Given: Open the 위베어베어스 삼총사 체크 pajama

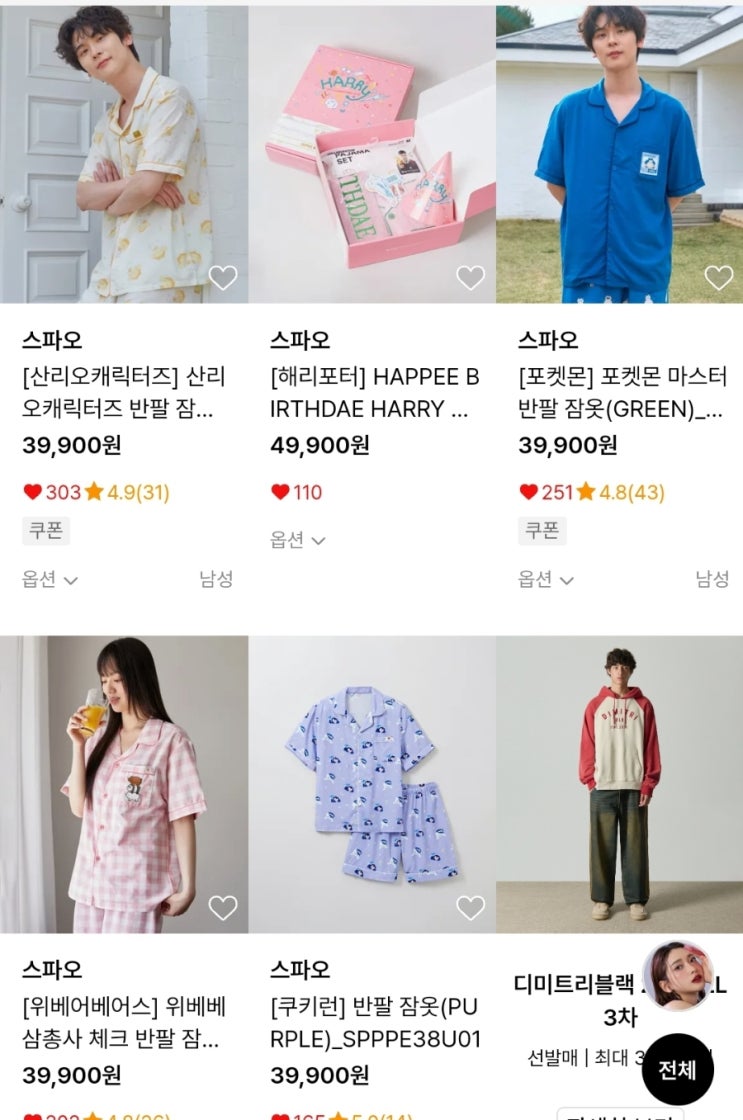Looking at the screenshot, I should 124,1022.
